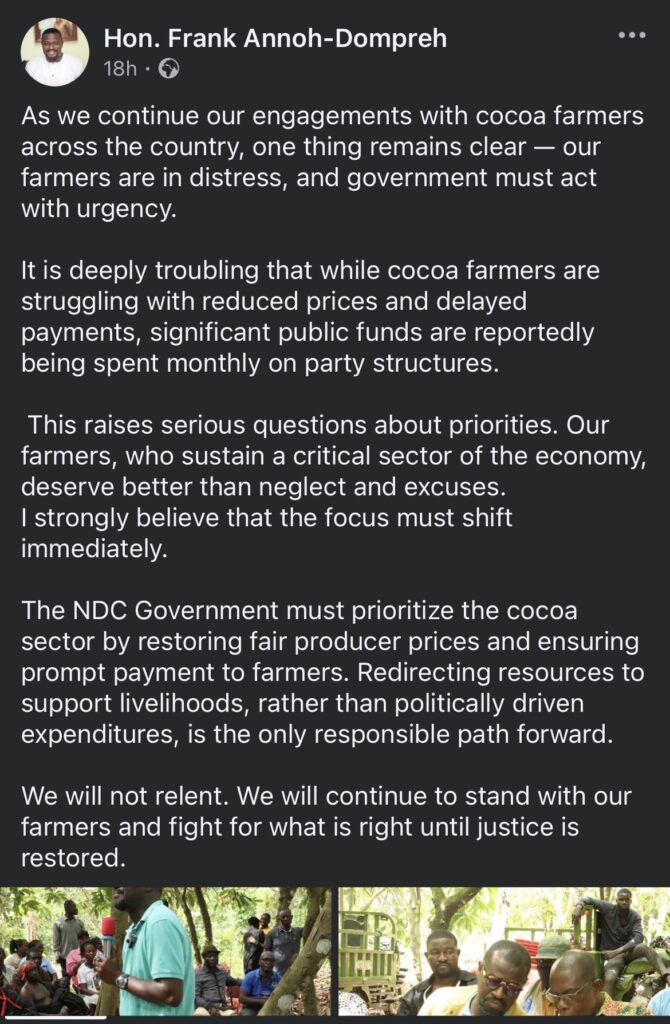This screenshot has height=1024, width=670.
Task: Open Hon. Frank Annoh-Dompreh's profile picture
Action: pyautogui.click(x=54, y=53)
